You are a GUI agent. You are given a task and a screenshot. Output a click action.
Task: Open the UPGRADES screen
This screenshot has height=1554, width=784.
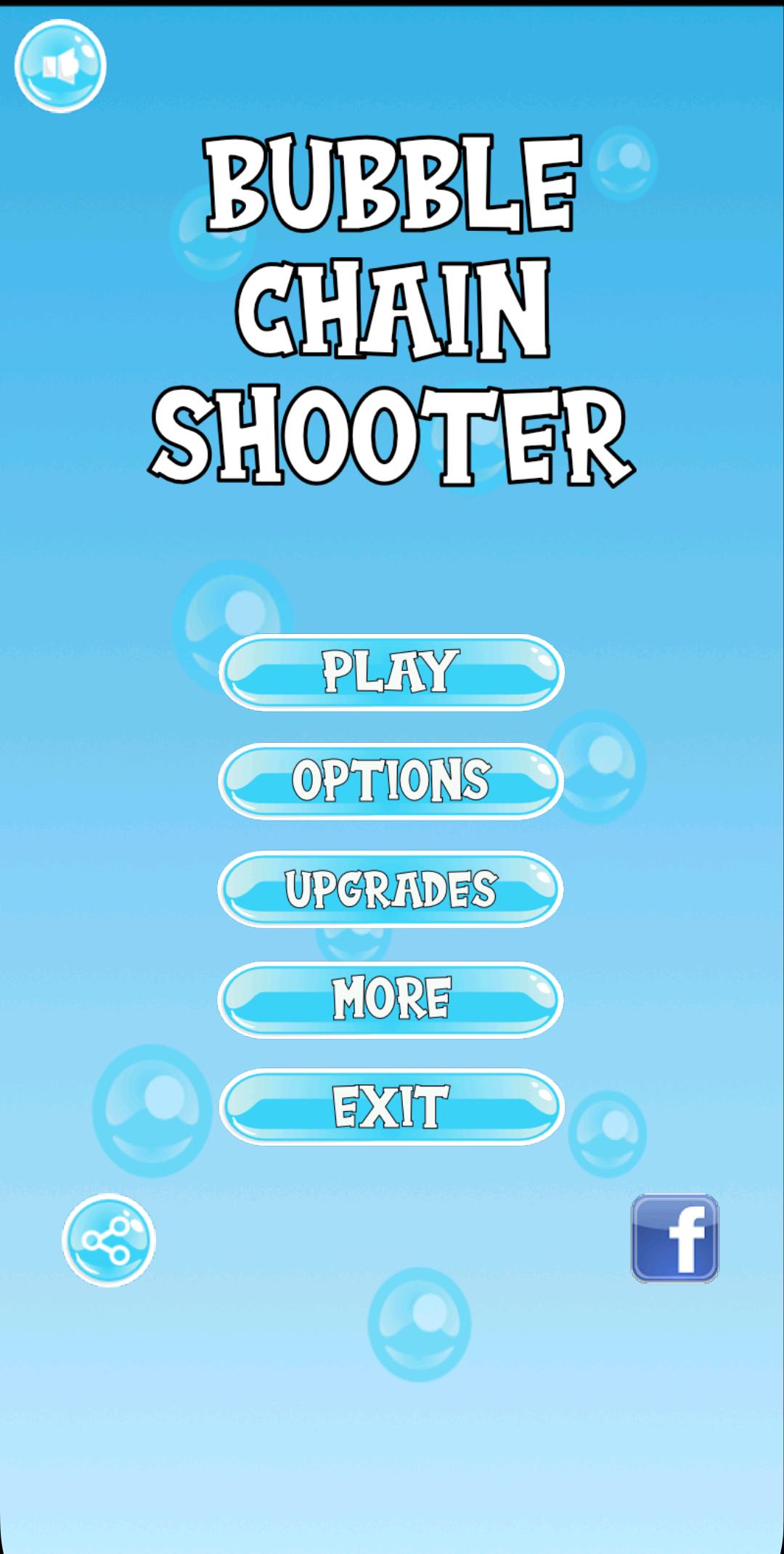[391, 889]
